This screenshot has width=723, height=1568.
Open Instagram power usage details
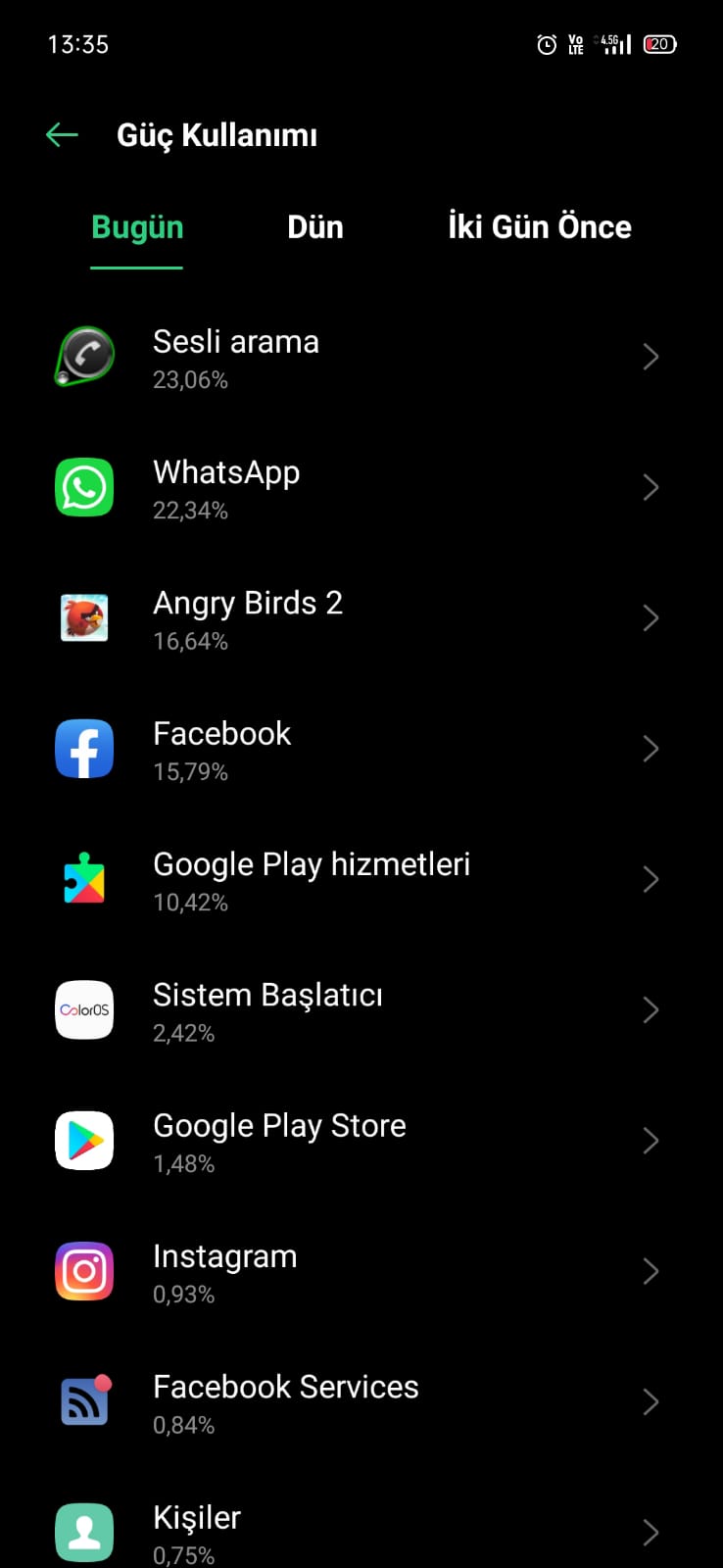pos(361,1272)
